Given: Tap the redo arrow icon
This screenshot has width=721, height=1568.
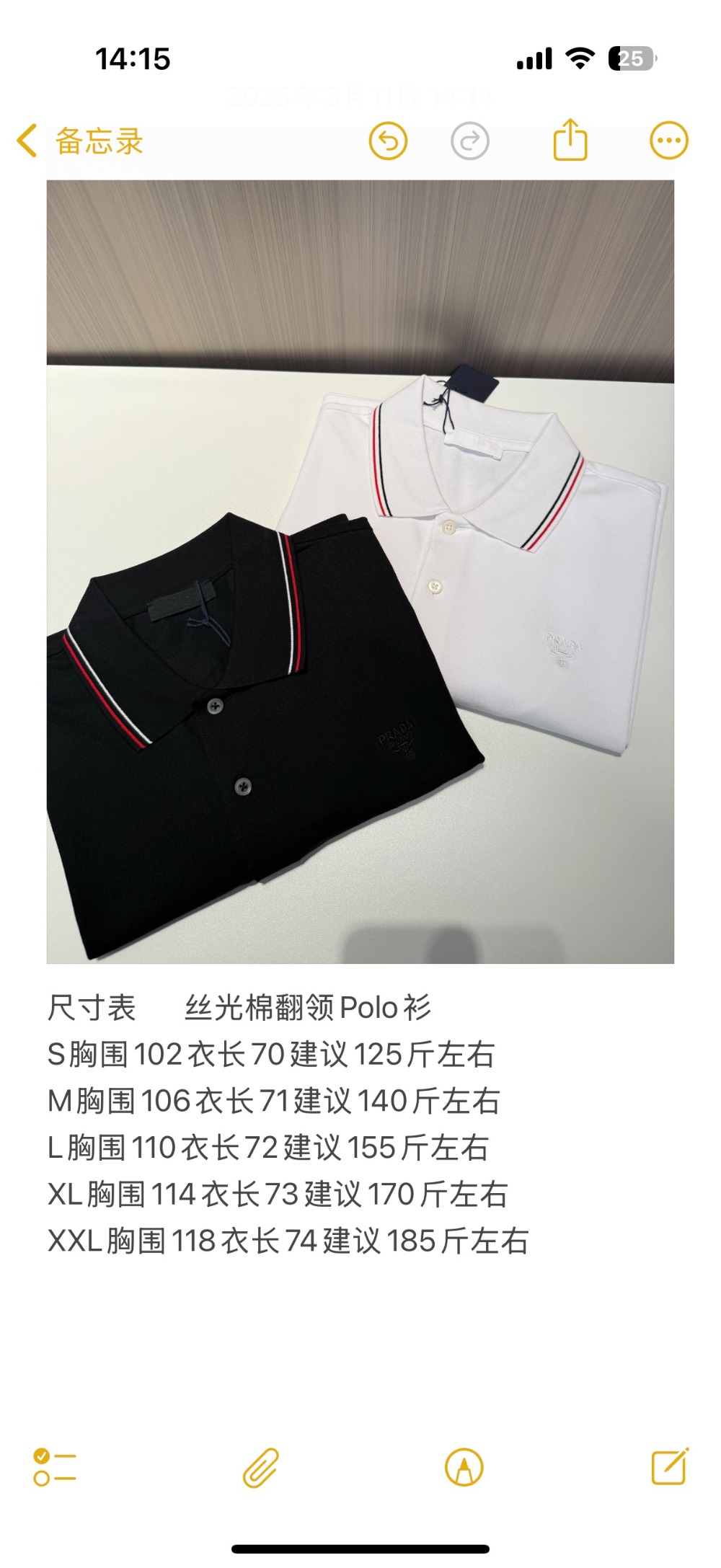Looking at the screenshot, I should (470, 141).
